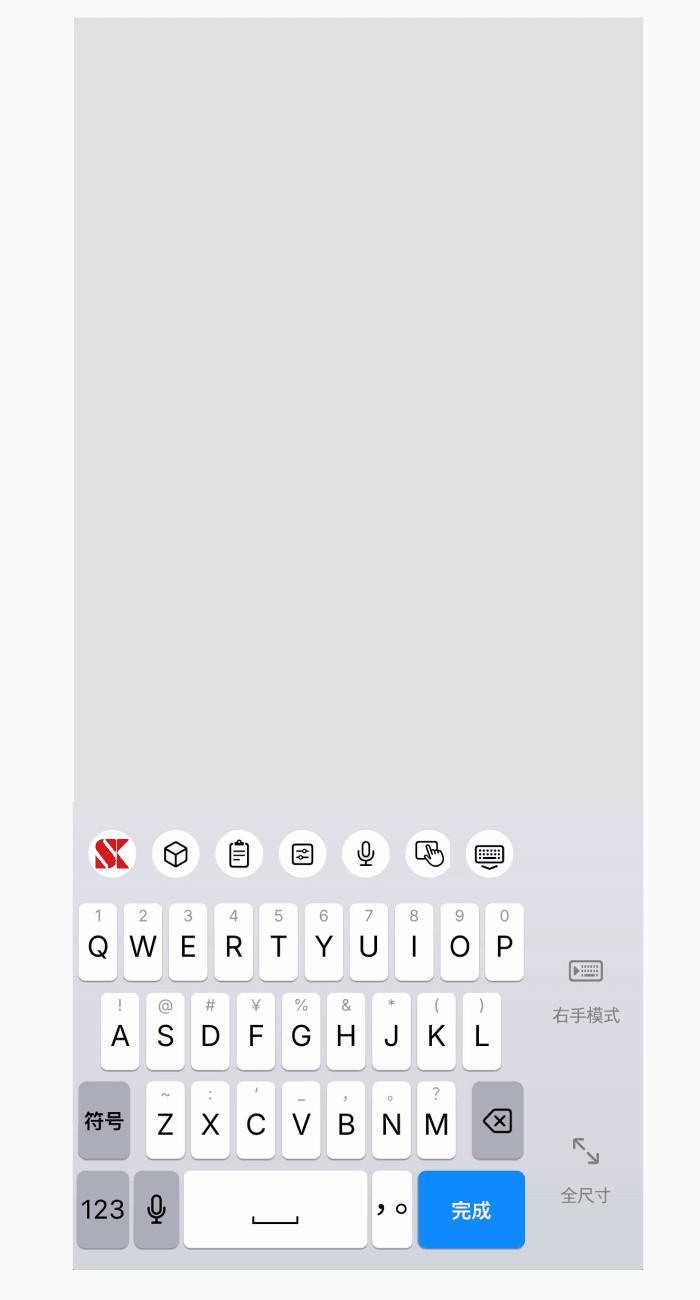Restore the keyboard to 全尺寸
Image resolution: width=700 pixels, height=1300 pixels.
pos(586,1168)
